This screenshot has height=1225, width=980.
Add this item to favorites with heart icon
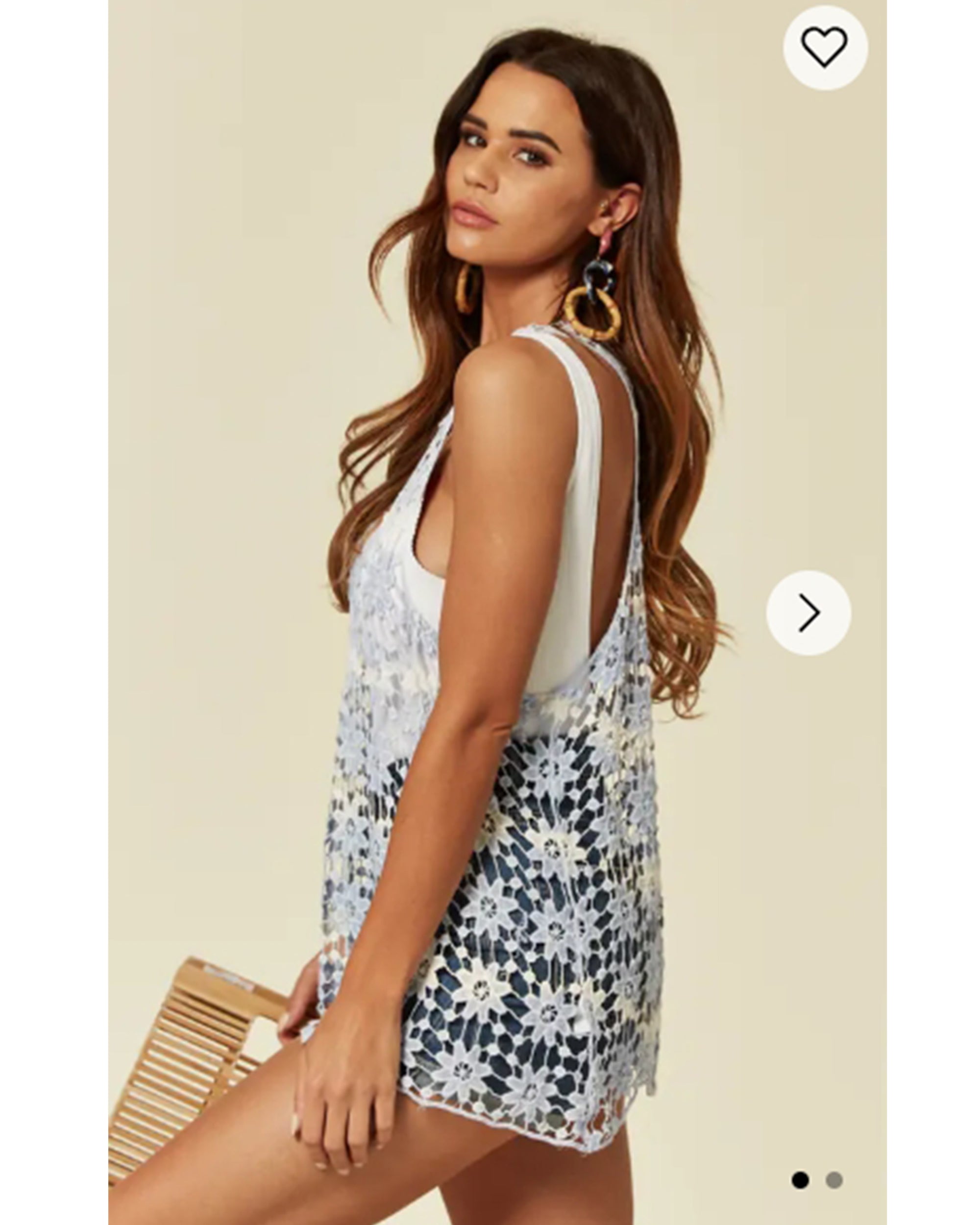point(825,47)
